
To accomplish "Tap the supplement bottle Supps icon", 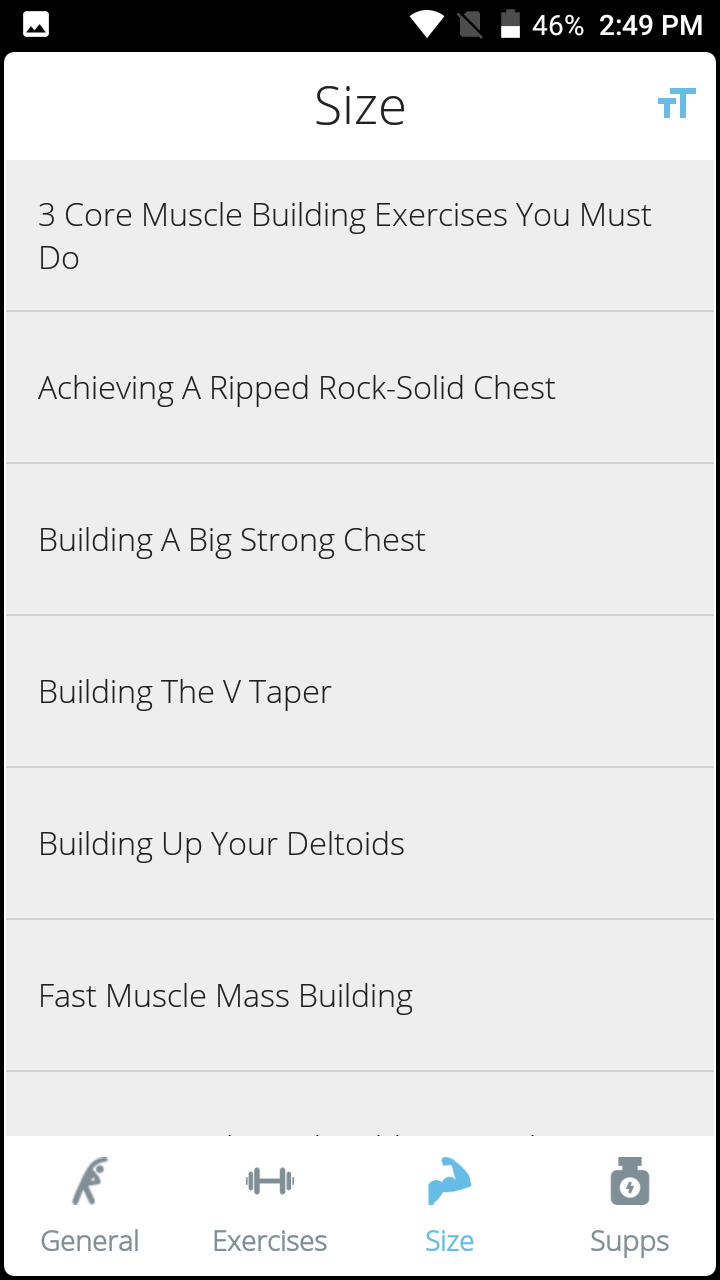I will (629, 1182).
